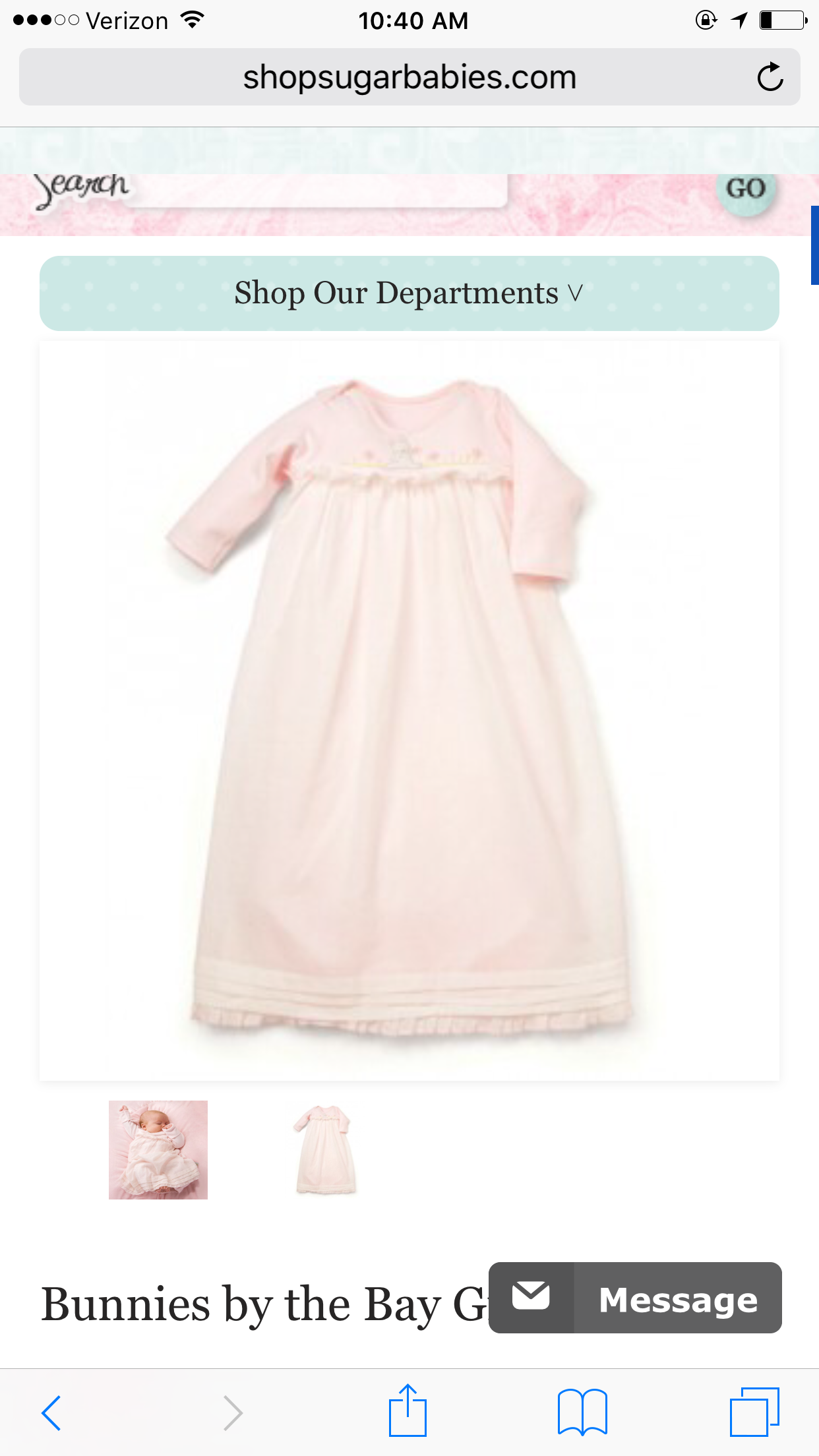Viewport: 819px width, 1456px height.
Task: Open the main pink gown product image
Action: click(x=409, y=709)
